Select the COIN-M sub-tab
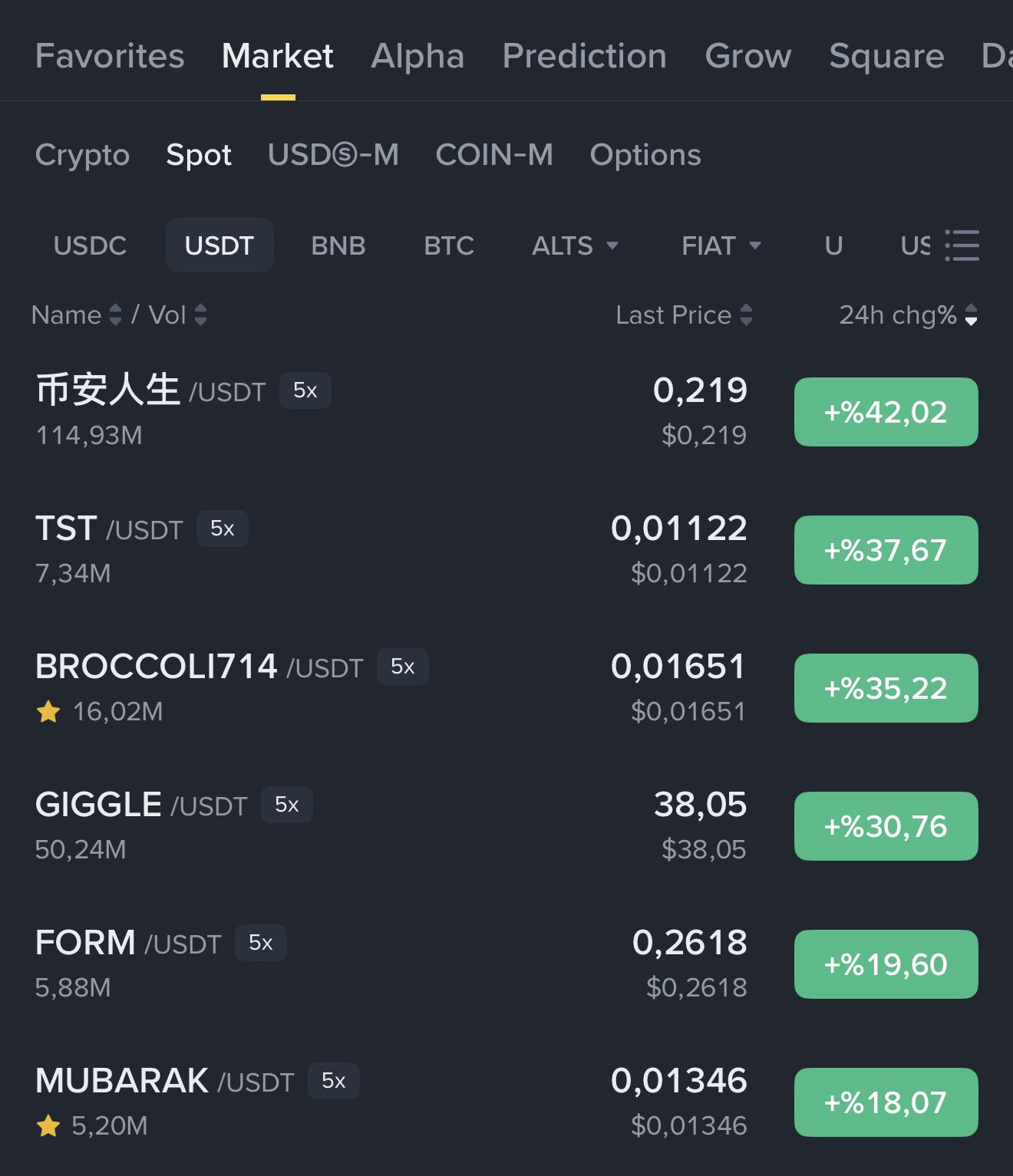 coord(494,155)
